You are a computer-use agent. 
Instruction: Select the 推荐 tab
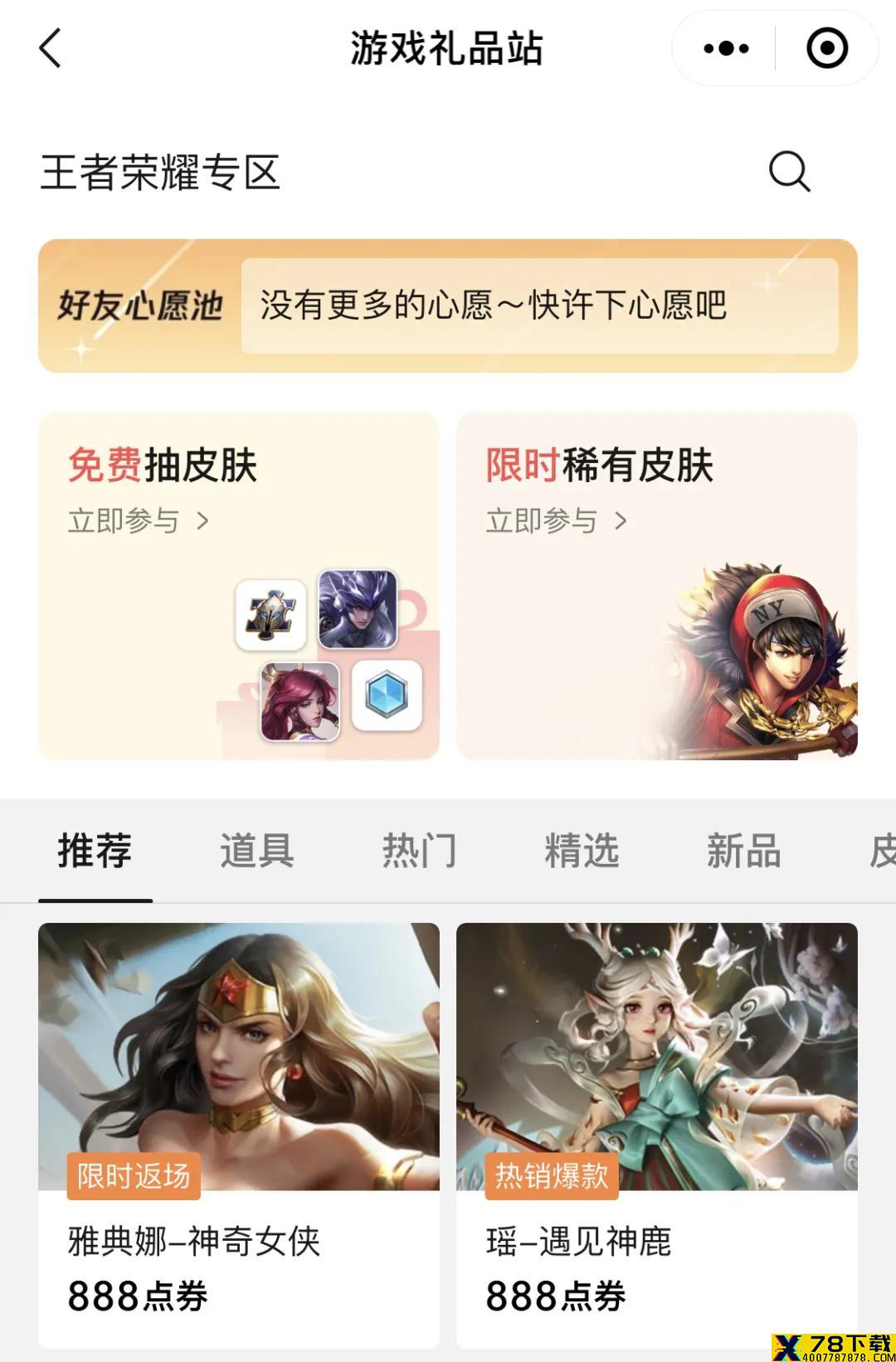[95, 851]
